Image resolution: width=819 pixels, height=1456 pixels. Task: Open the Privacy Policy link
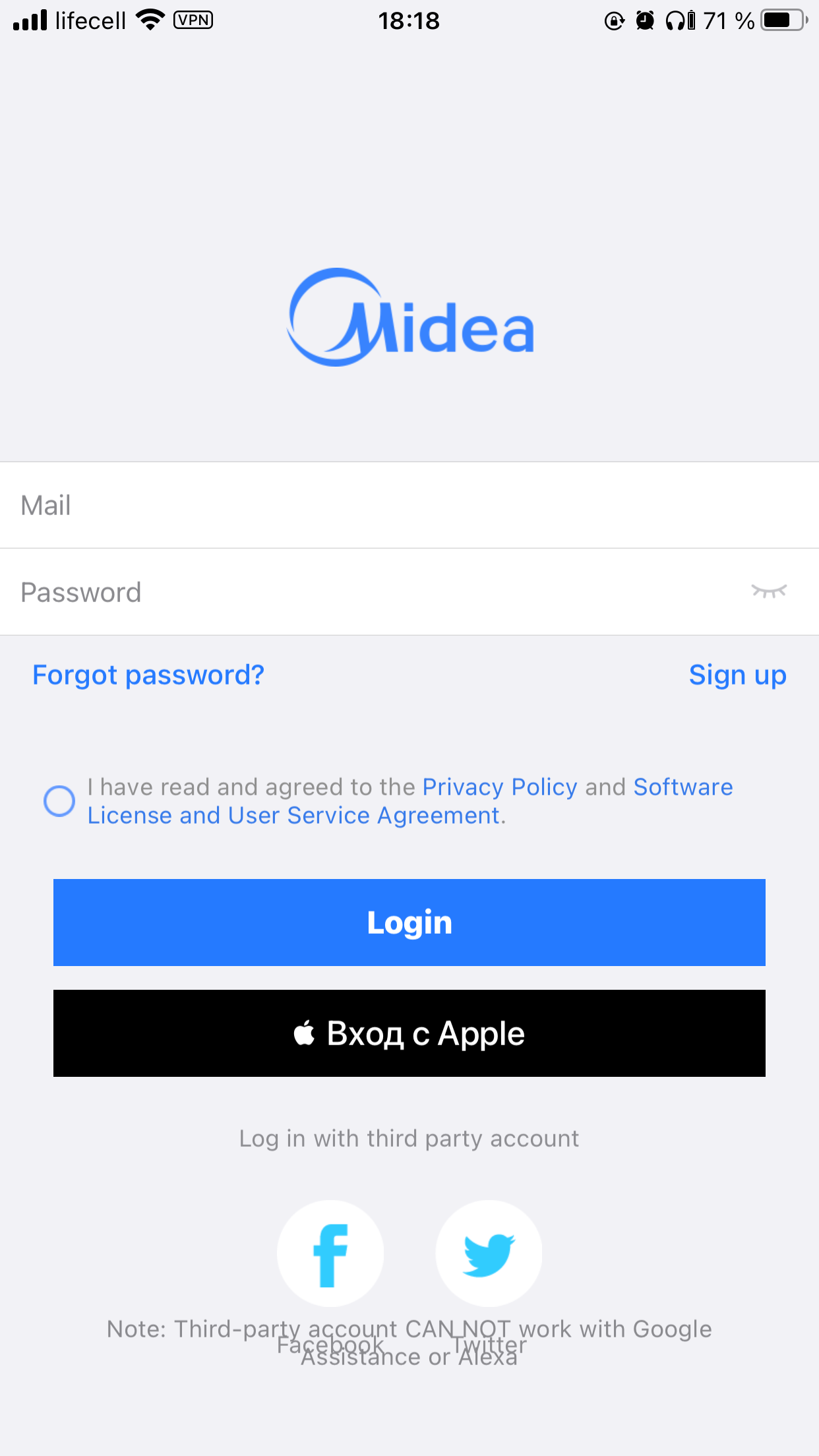[500, 787]
